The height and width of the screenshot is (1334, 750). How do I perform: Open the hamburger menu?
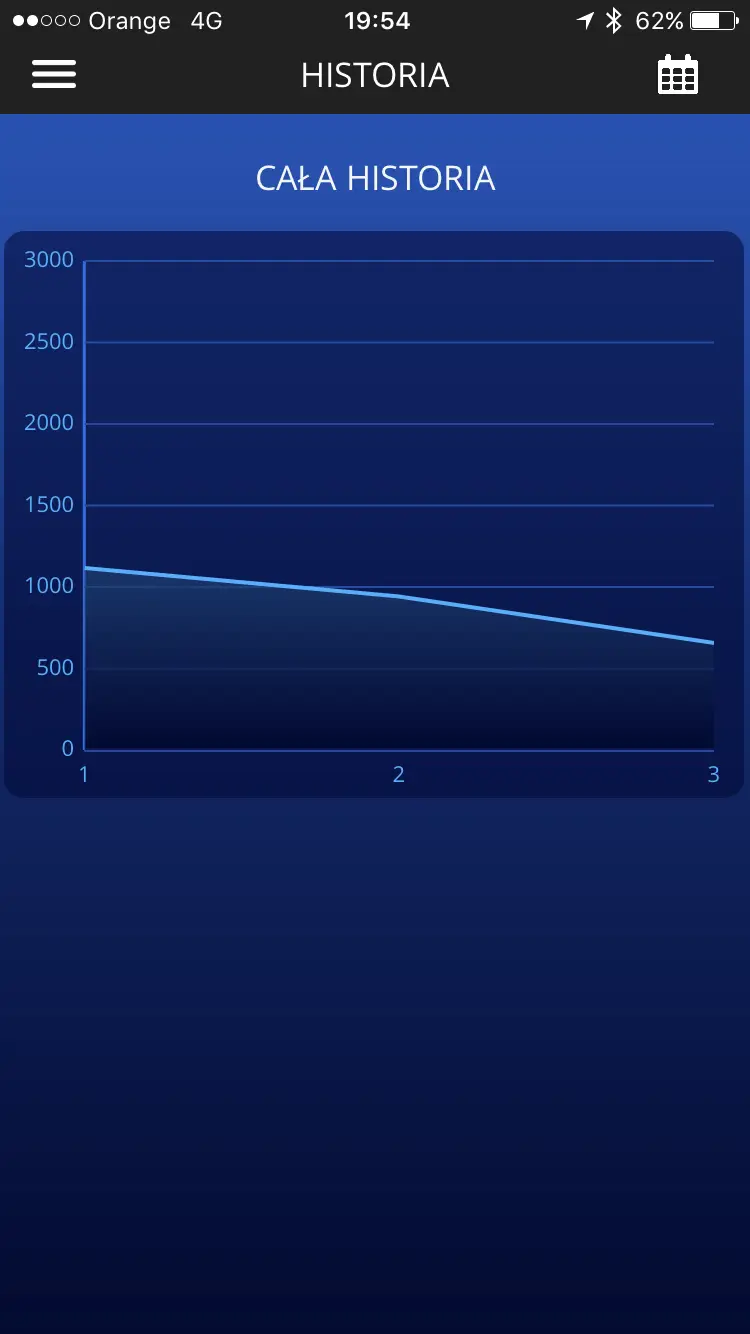54,75
